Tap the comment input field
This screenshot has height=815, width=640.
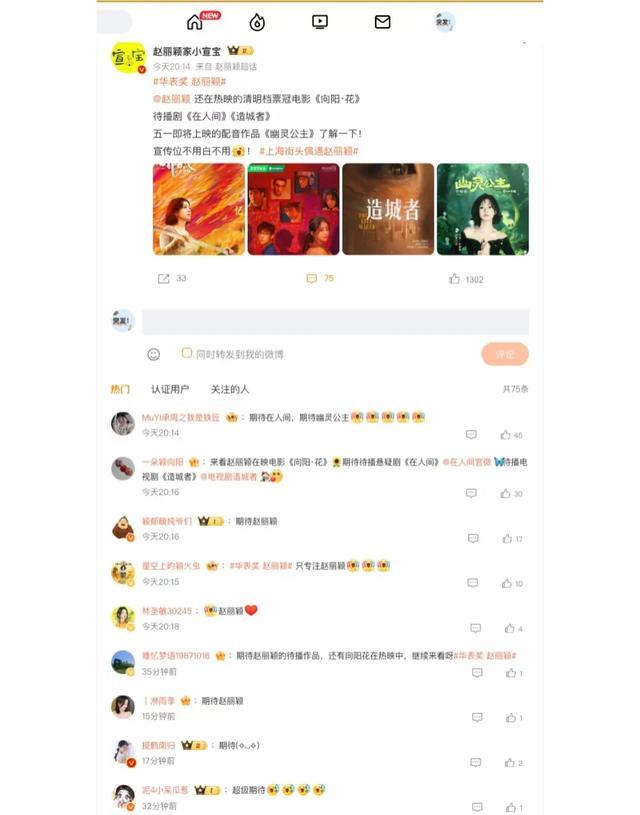pos(334,322)
